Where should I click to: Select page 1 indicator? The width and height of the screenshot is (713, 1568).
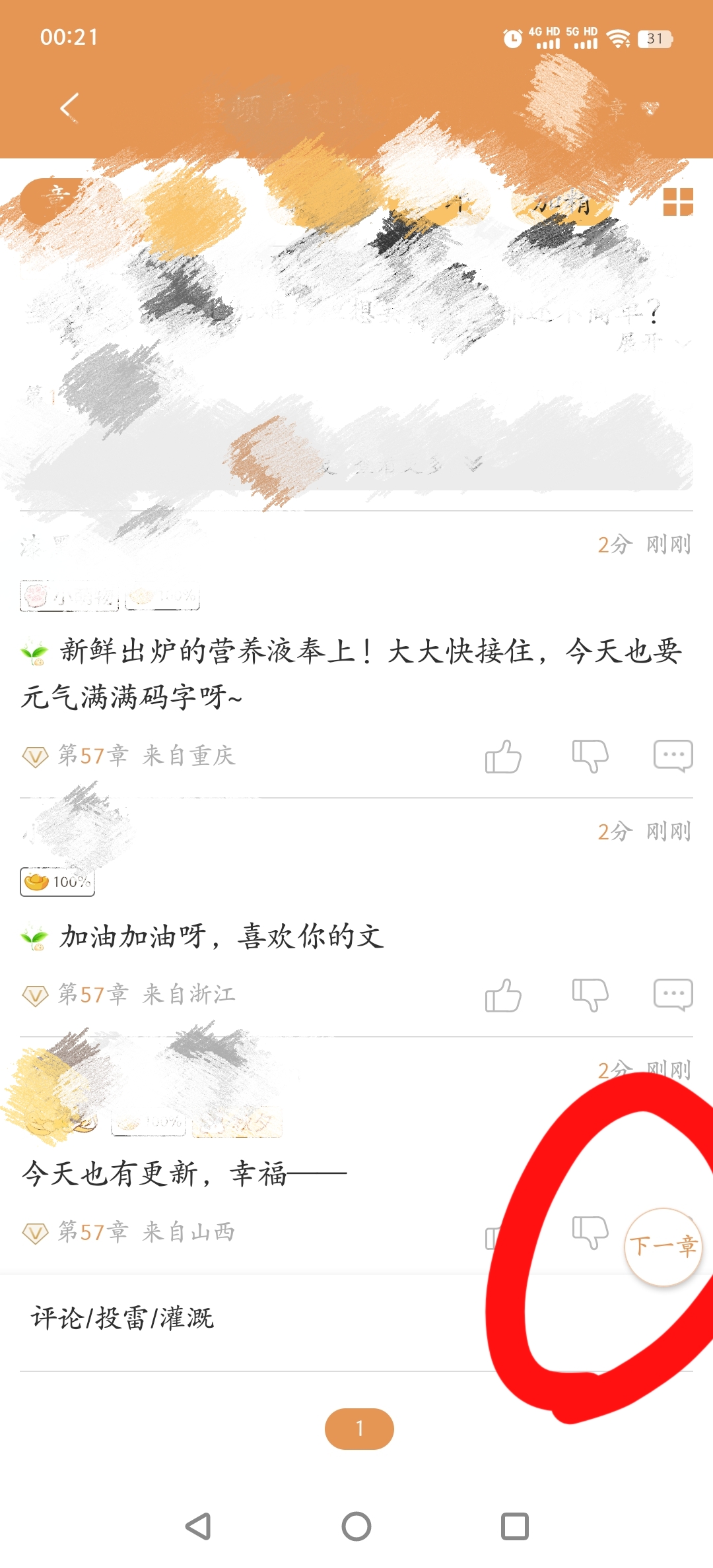click(x=359, y=1429)
